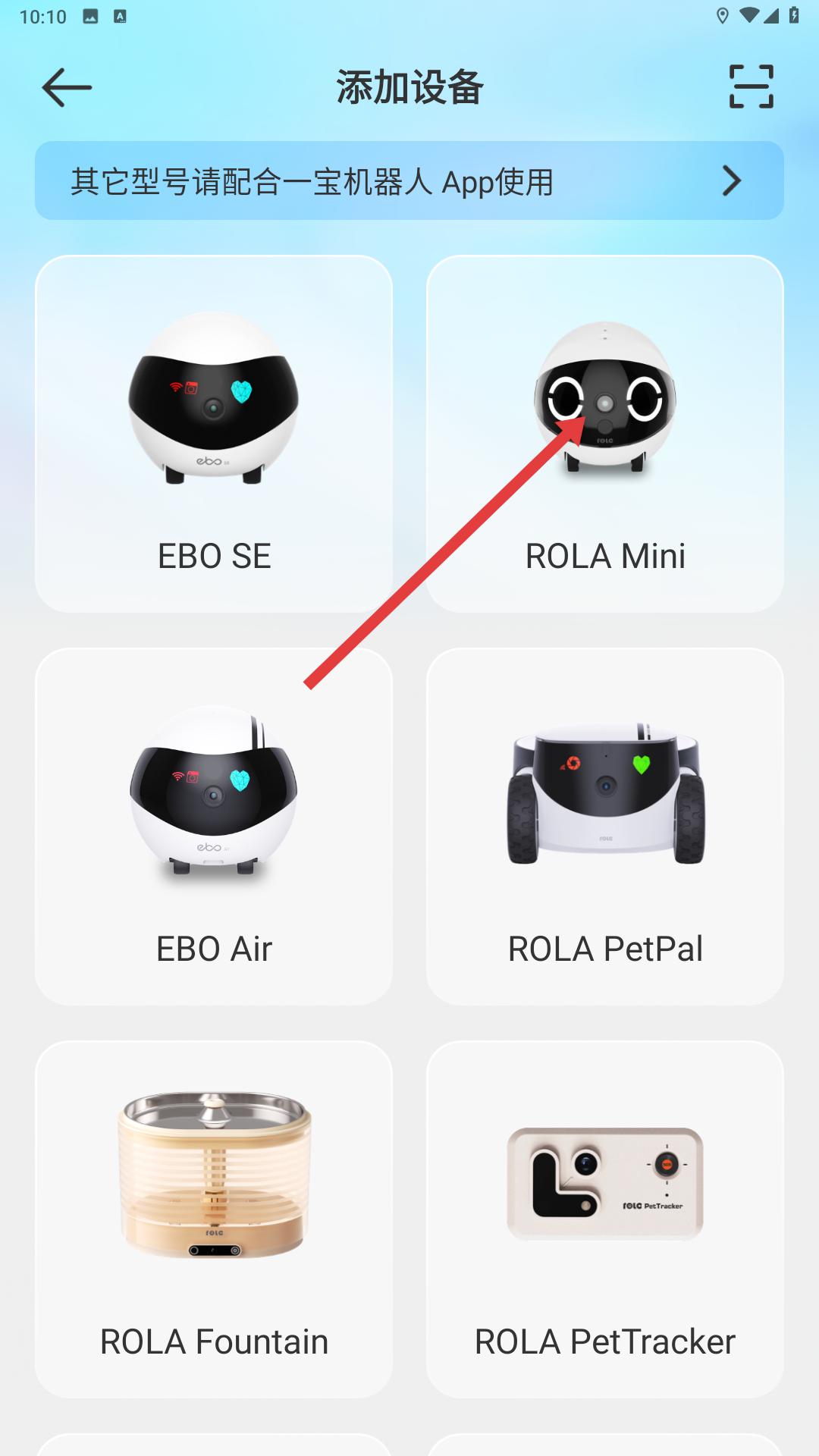Screen dimensions: 819x1456
Task: Go back from the 添加设备 screen
Action: (x=67, y=87)
